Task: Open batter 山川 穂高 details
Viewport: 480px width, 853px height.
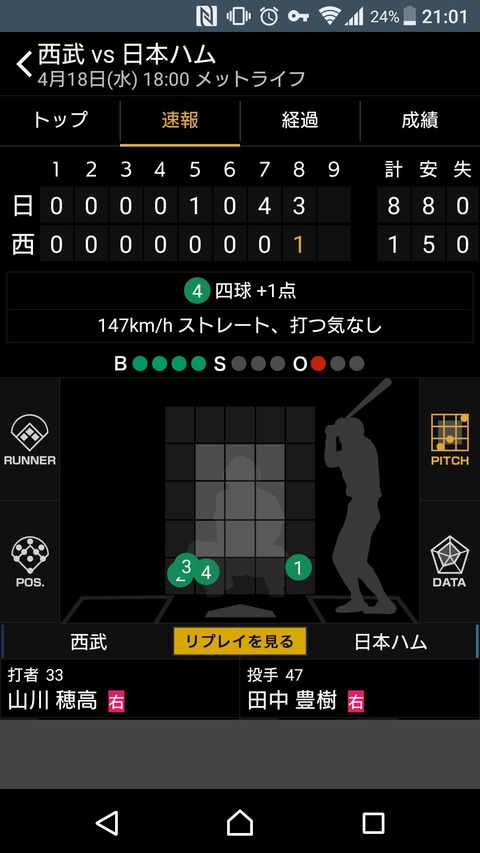Action: pyautogui.click(x=120, y=689)
